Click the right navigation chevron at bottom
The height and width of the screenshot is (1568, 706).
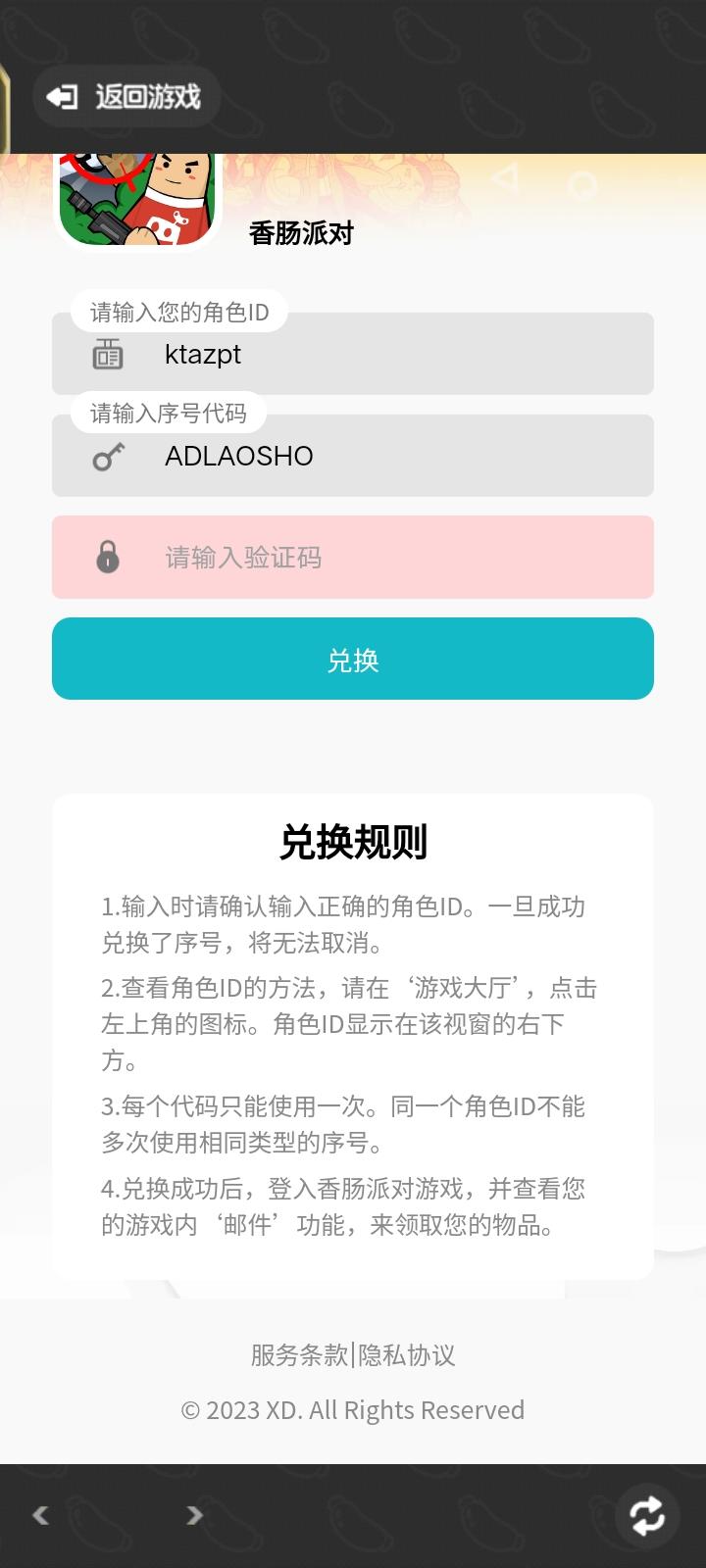[x=194, y=1515]
